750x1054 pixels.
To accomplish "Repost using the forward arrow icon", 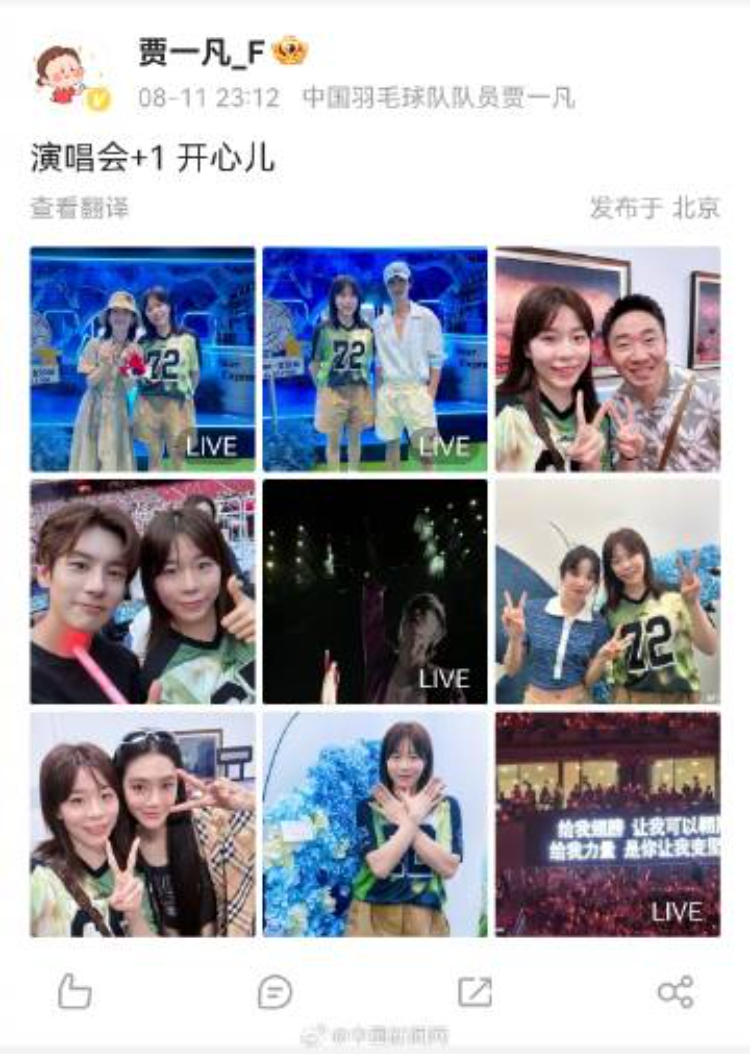I will click(475, 992).
